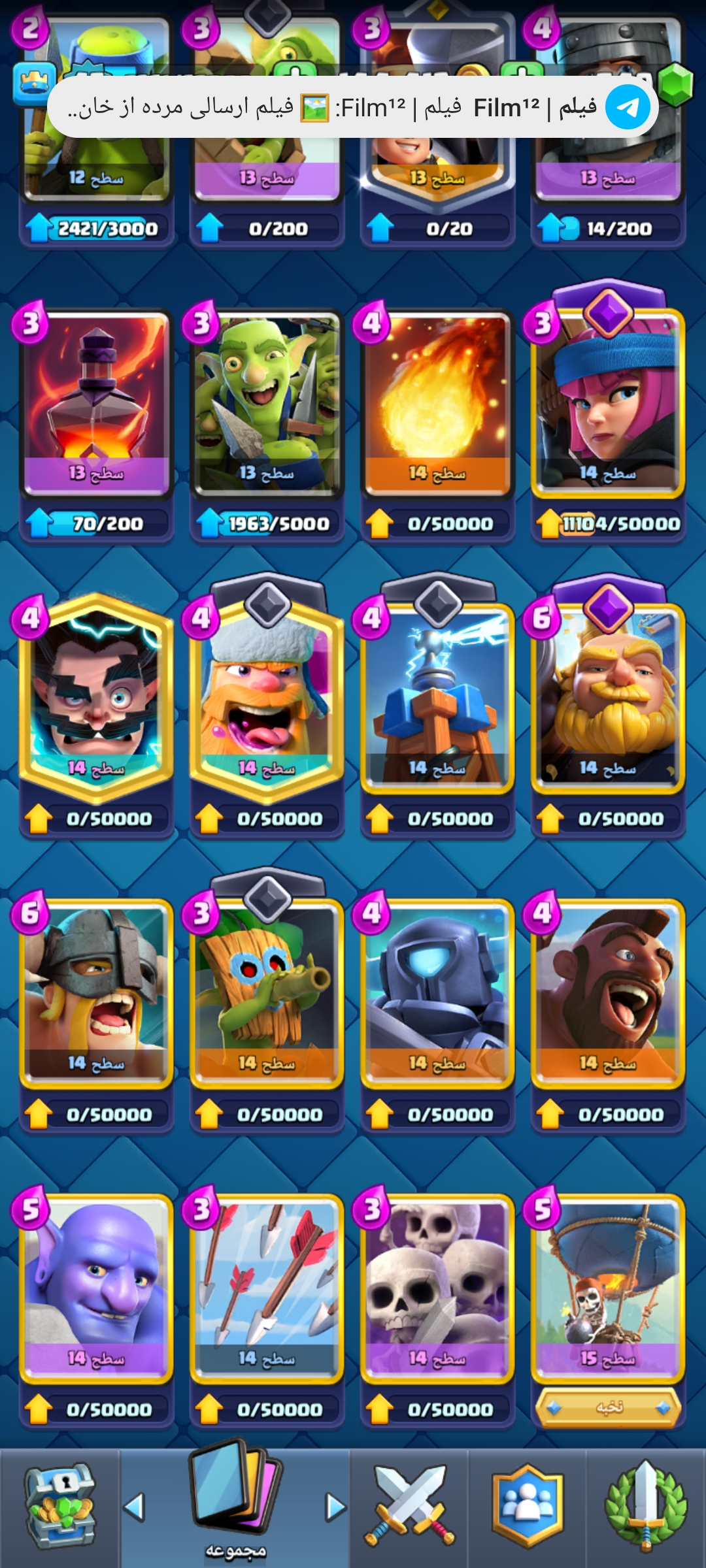Switch to the Battle tab with crossed swords
The width and height of the screenshot is (706, 1568).
click(x=409, y=1507)
